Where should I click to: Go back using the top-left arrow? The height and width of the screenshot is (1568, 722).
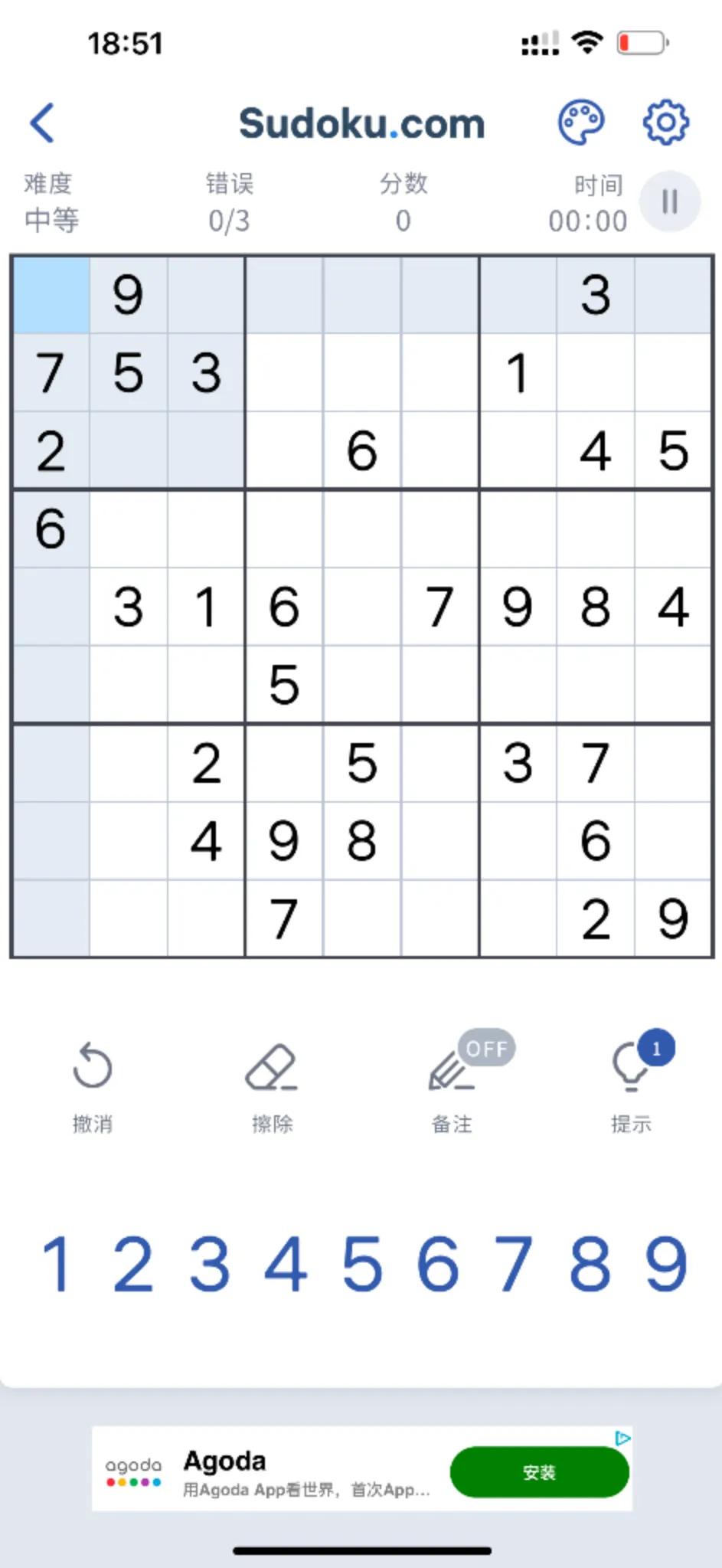pos(43,123)
